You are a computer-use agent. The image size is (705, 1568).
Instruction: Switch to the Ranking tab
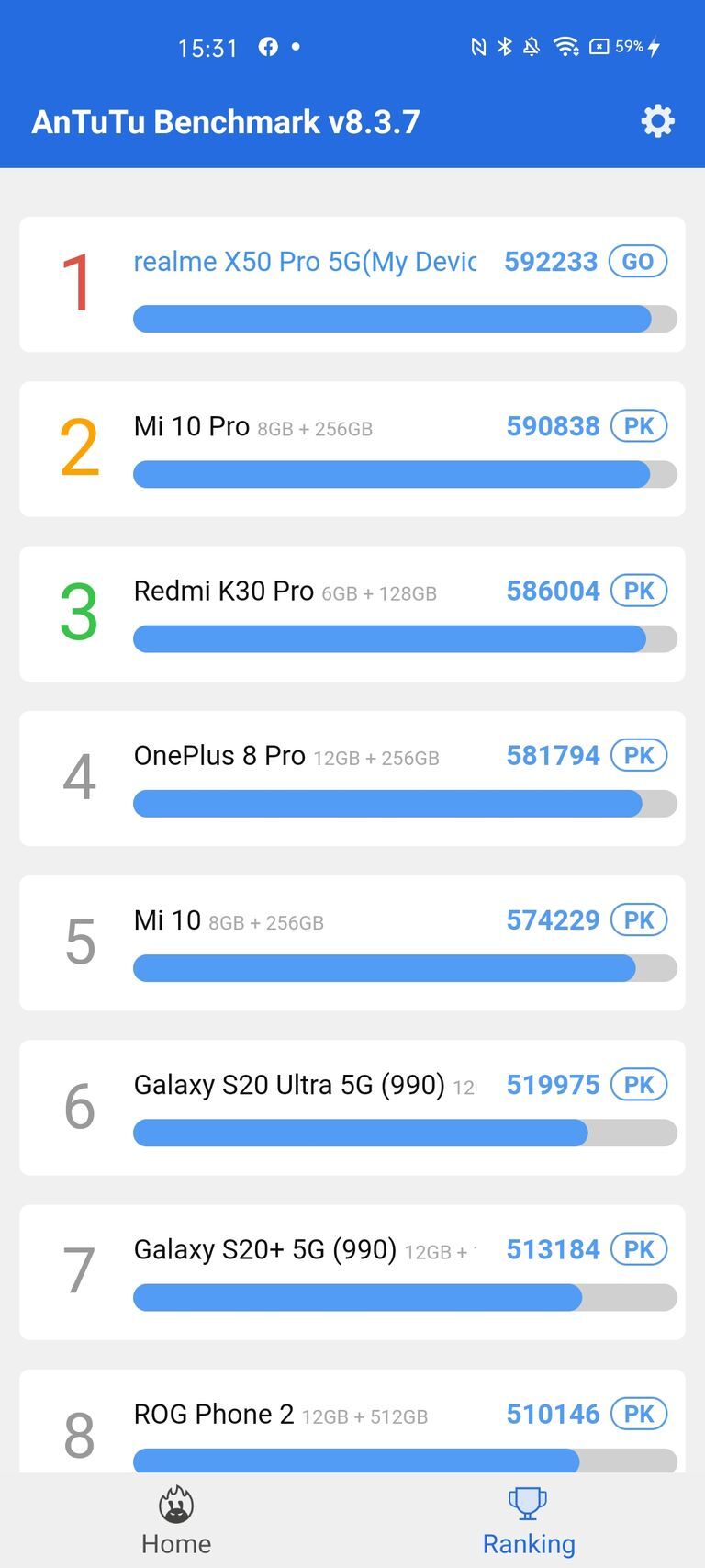pyautogui.click(x=528, y=1520)
